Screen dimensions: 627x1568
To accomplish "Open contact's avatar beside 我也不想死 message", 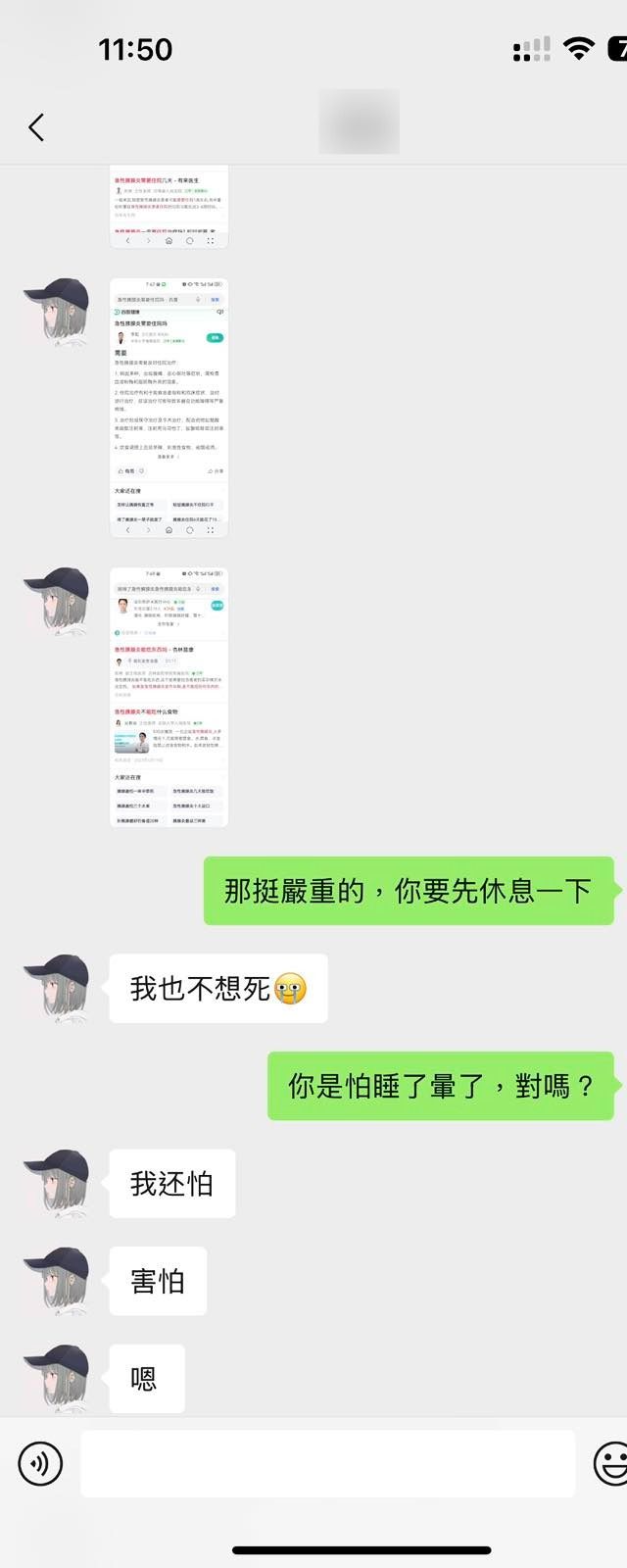I will point(56,988).
